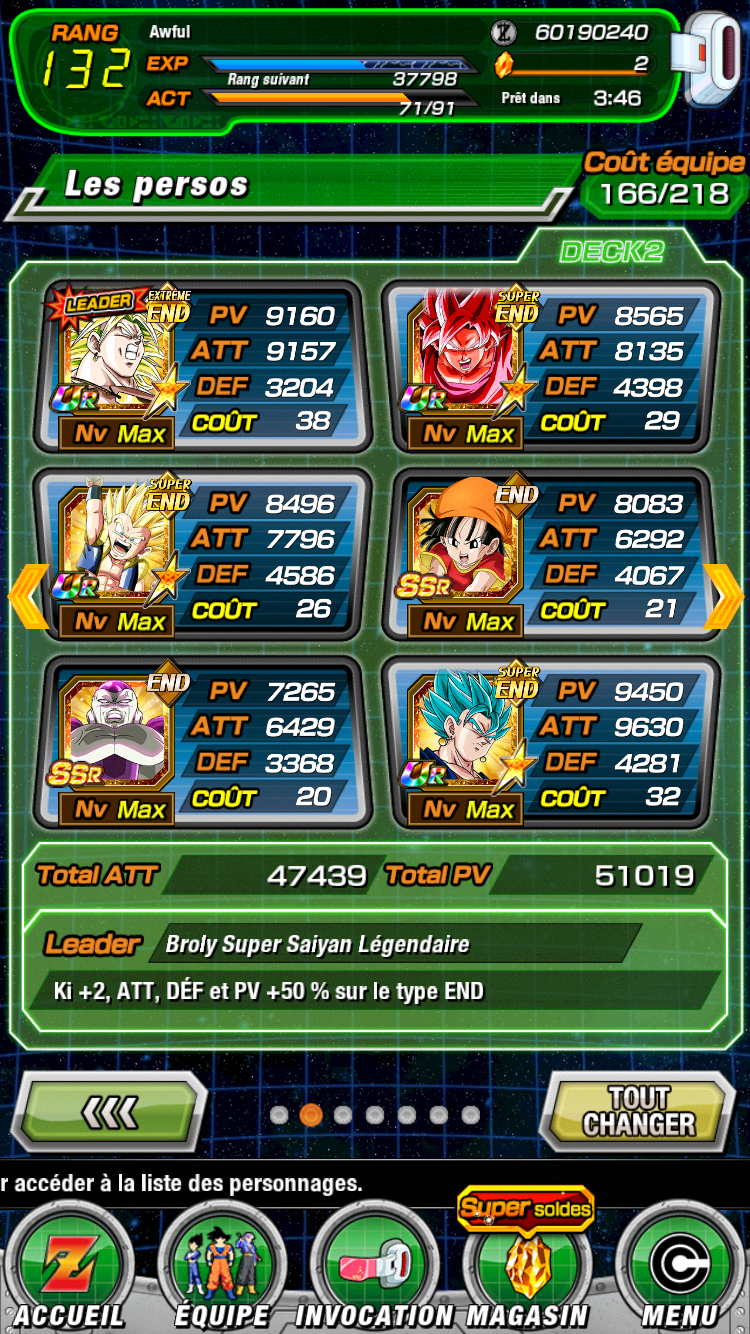Tap the TOUT CHANGER button
This screenshot has height=1334, width=750.
point(638,1112)
